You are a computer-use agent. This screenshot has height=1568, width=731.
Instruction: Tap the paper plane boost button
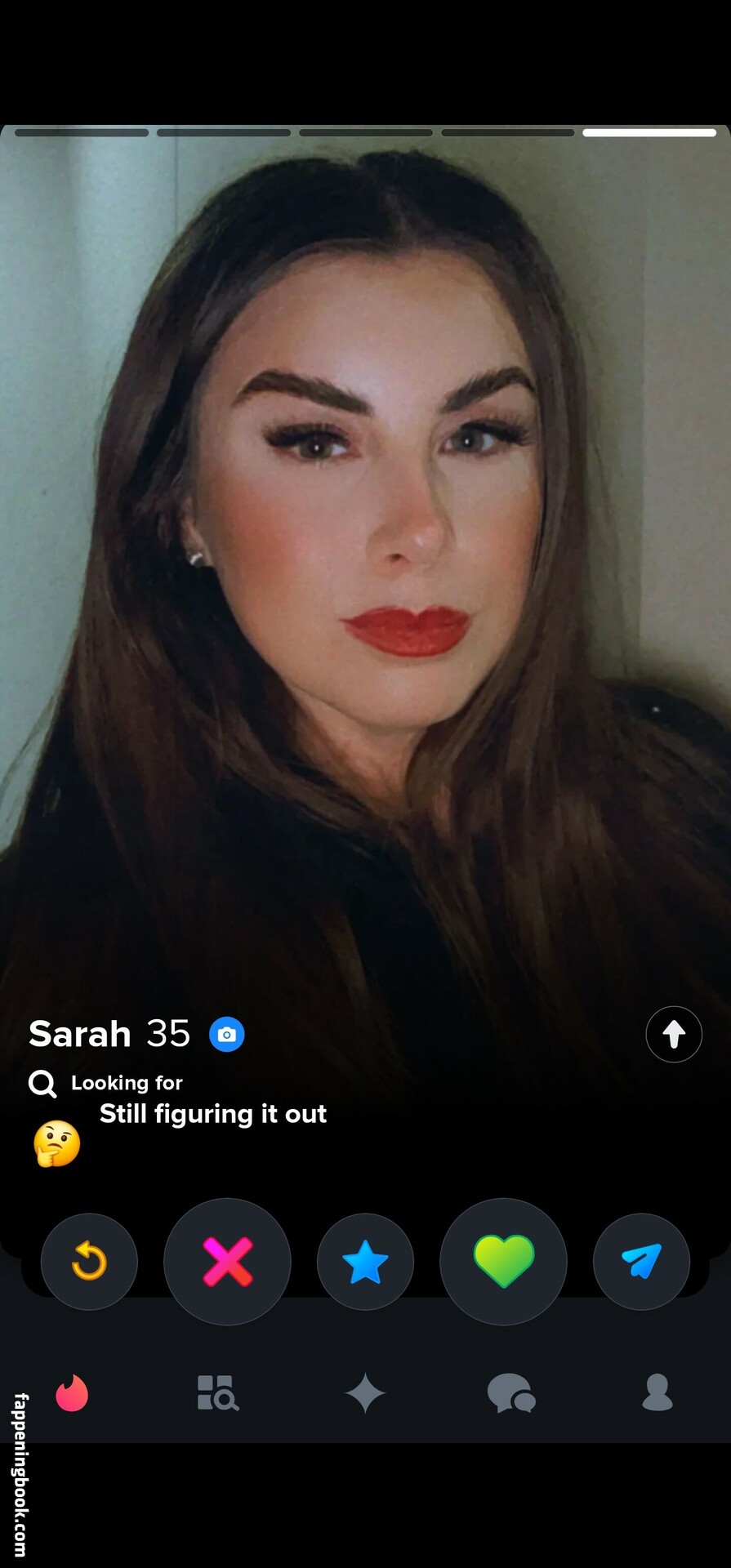pos(641,1262)
